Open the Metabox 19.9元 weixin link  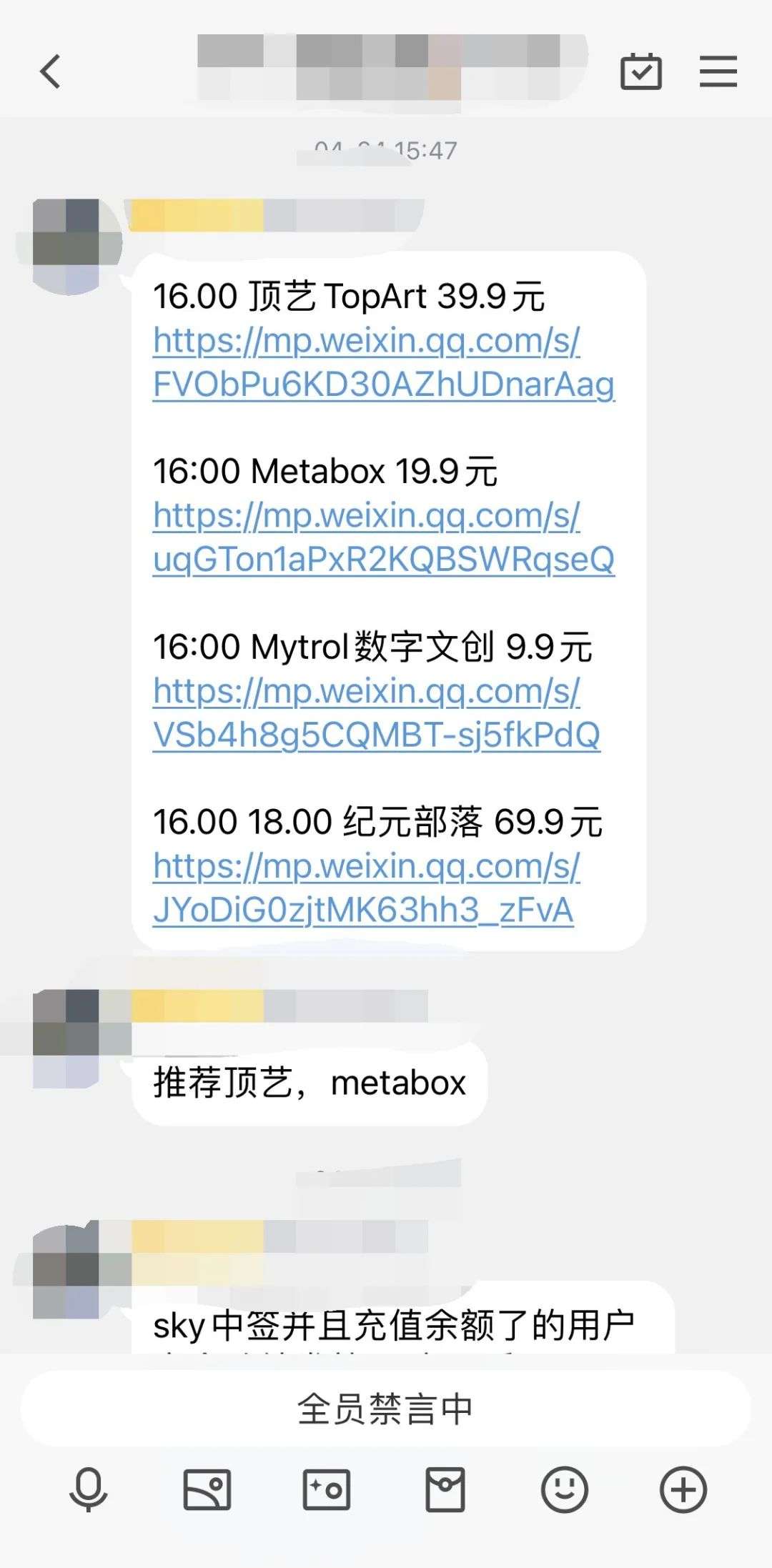tap(383, 537)
